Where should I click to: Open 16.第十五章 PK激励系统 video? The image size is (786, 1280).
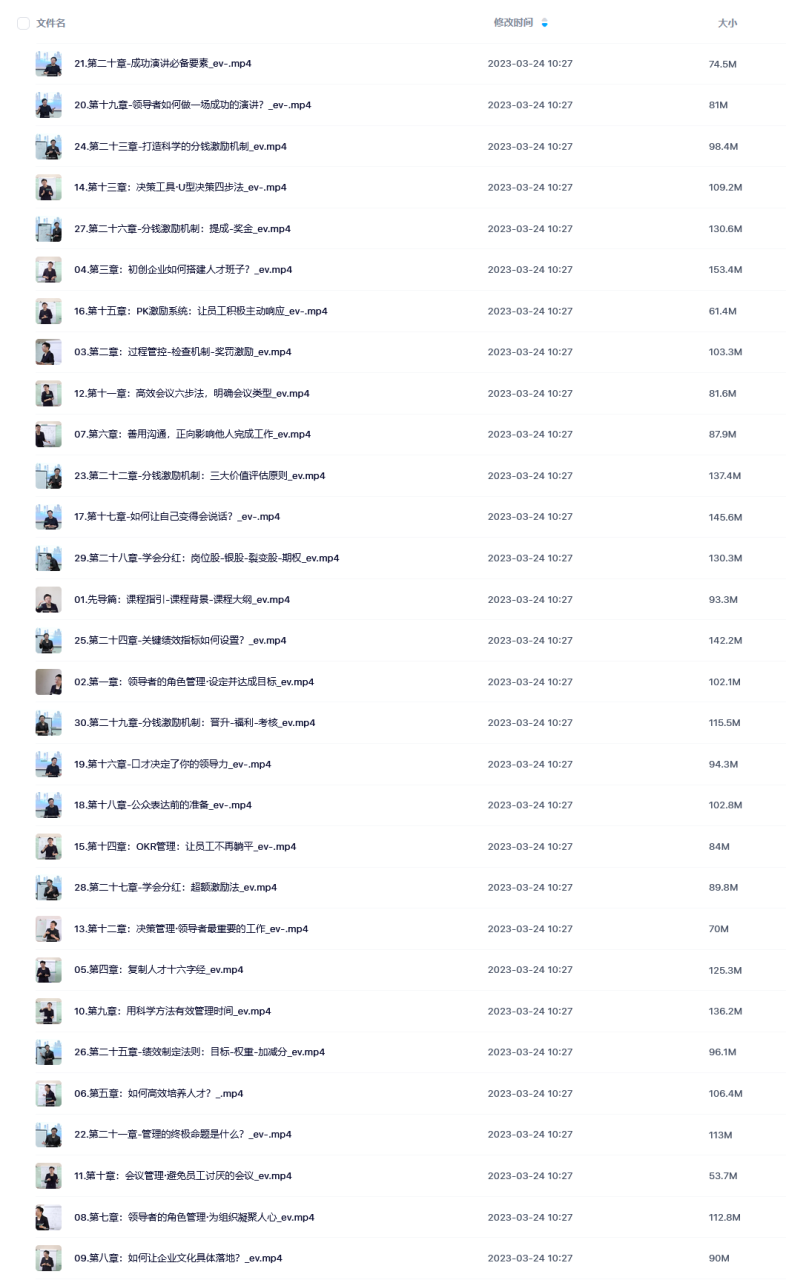pyautogui.click(x=201, y=311)
